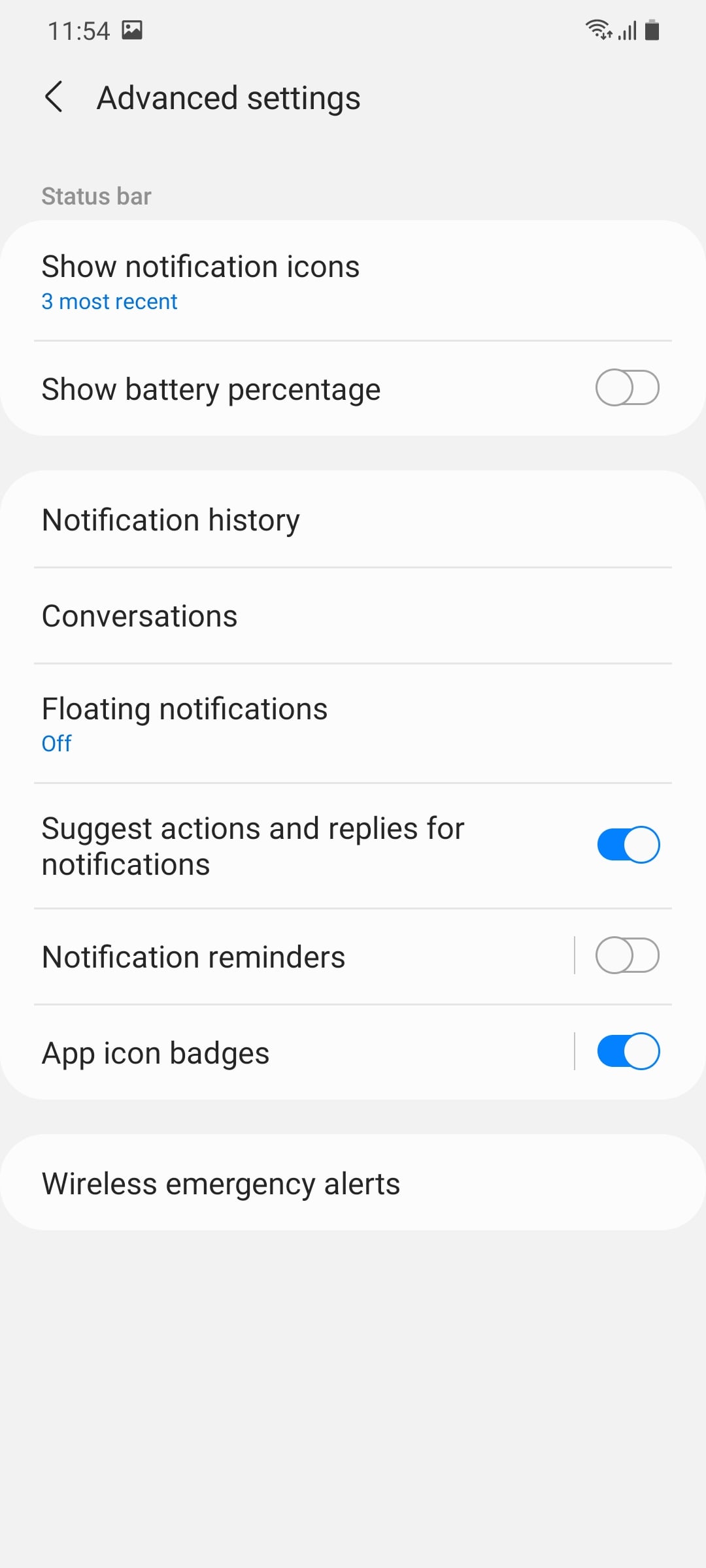Viewport: 706px width, 1568px height.
Task: Enable the Notification reminders switch
Action: [627, 956]
